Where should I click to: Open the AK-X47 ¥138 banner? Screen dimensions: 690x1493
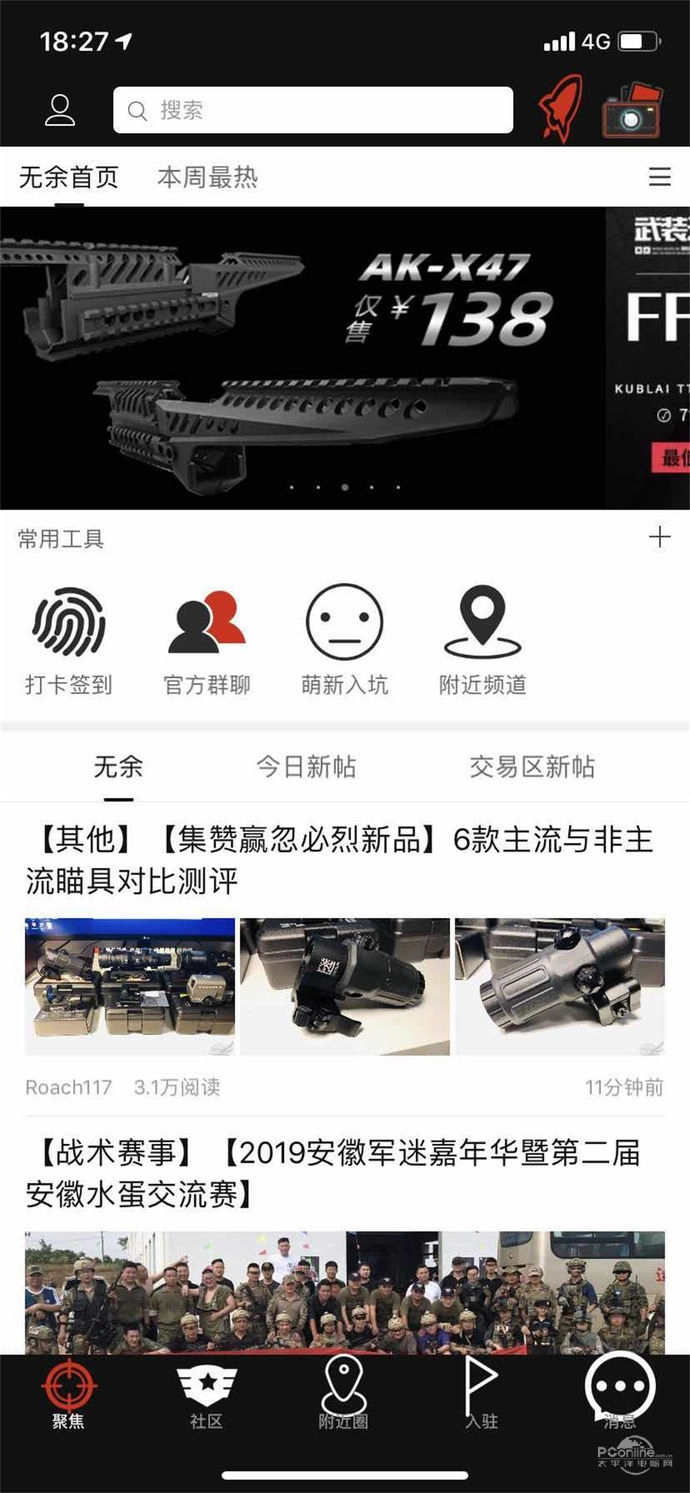302,357
